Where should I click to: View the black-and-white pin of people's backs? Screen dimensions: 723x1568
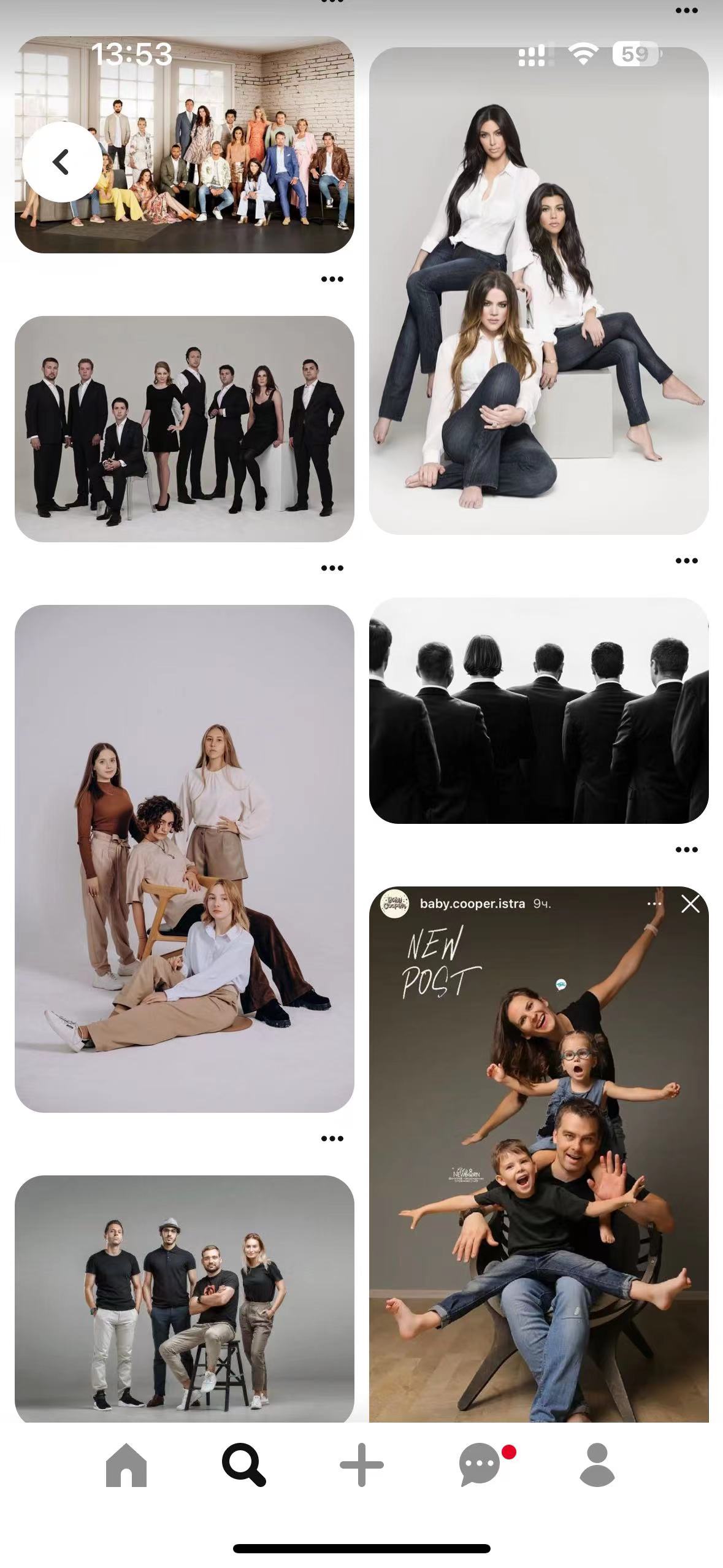pyautogui.click(x=538, y=710)
